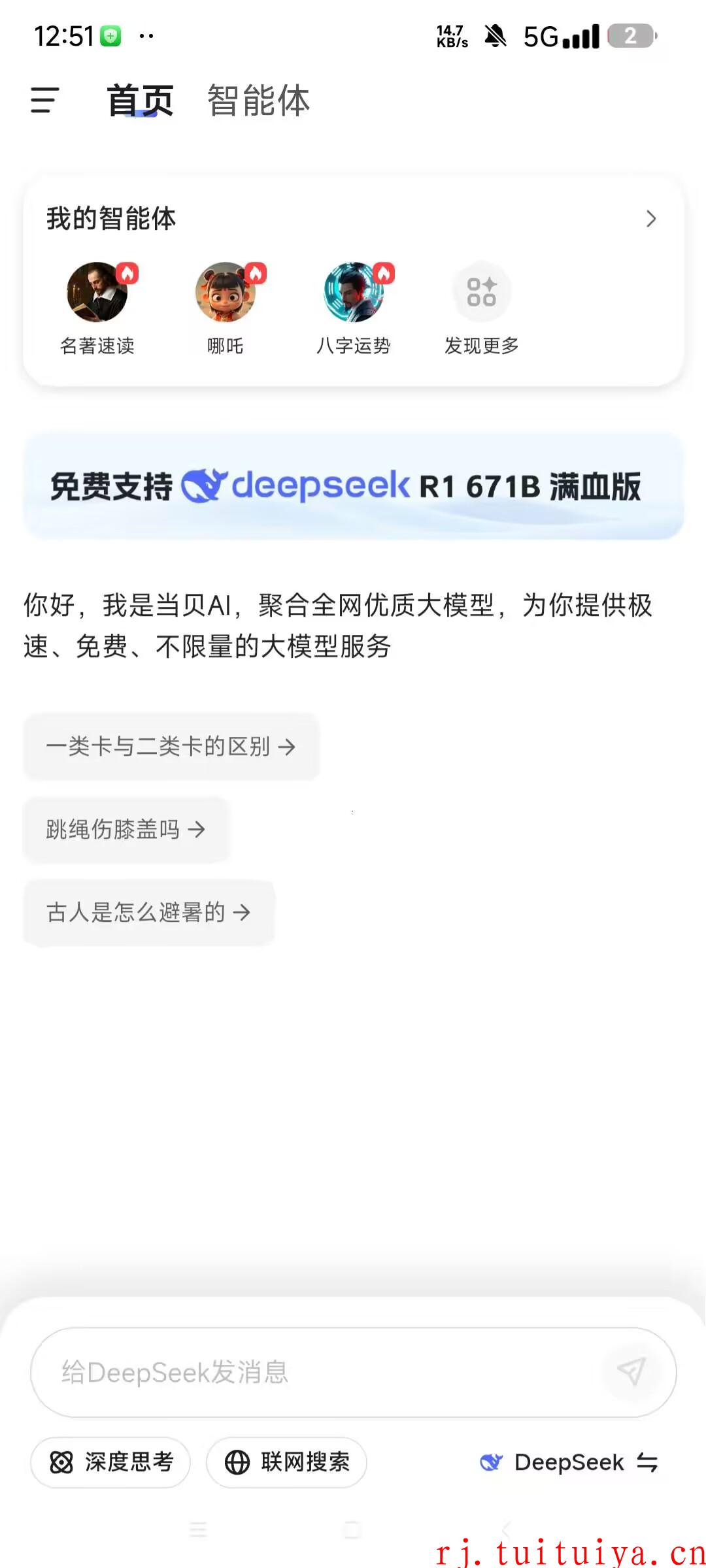The image size is (706, 1568).
Task: Open the 名著速读 agent
Action: (97, 308)
